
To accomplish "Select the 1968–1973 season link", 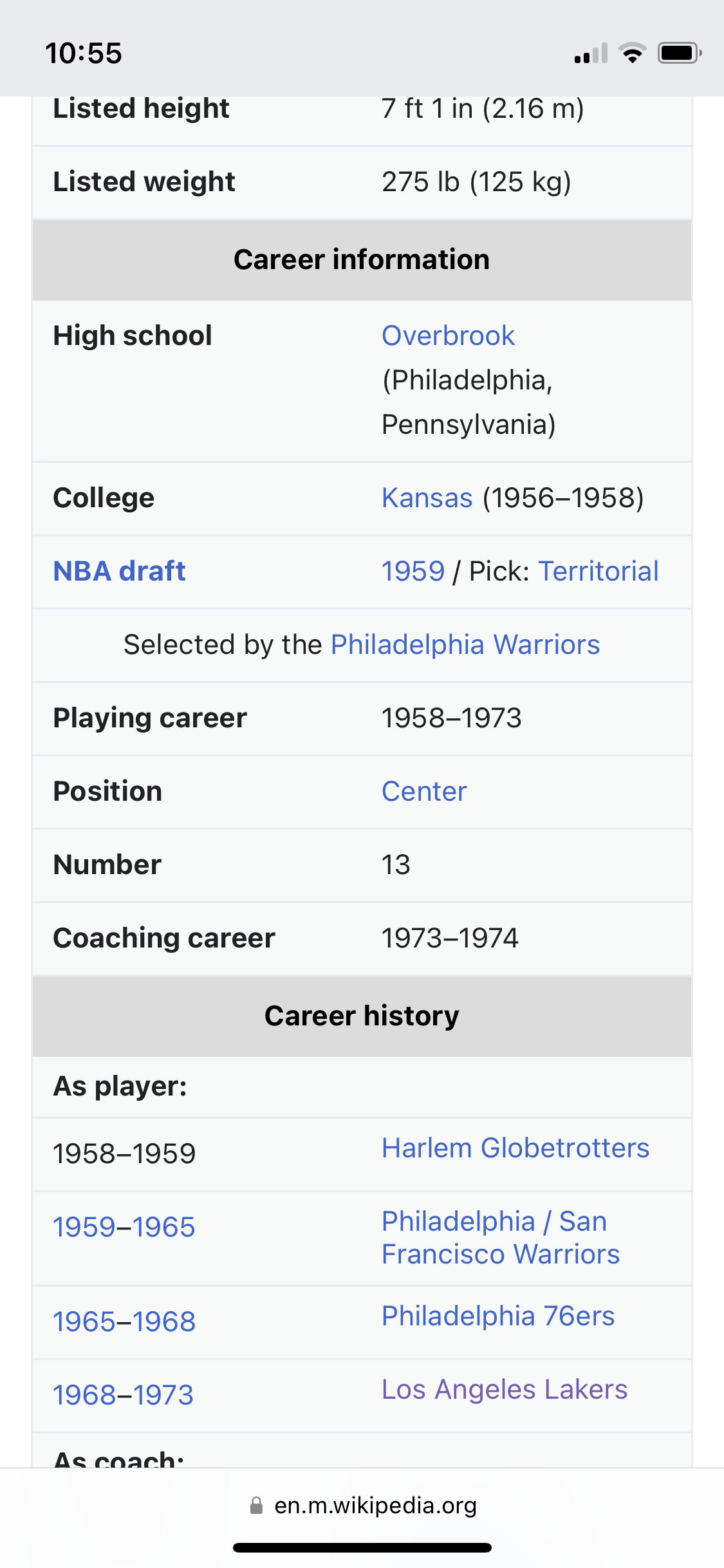I will coord(123,1395).
